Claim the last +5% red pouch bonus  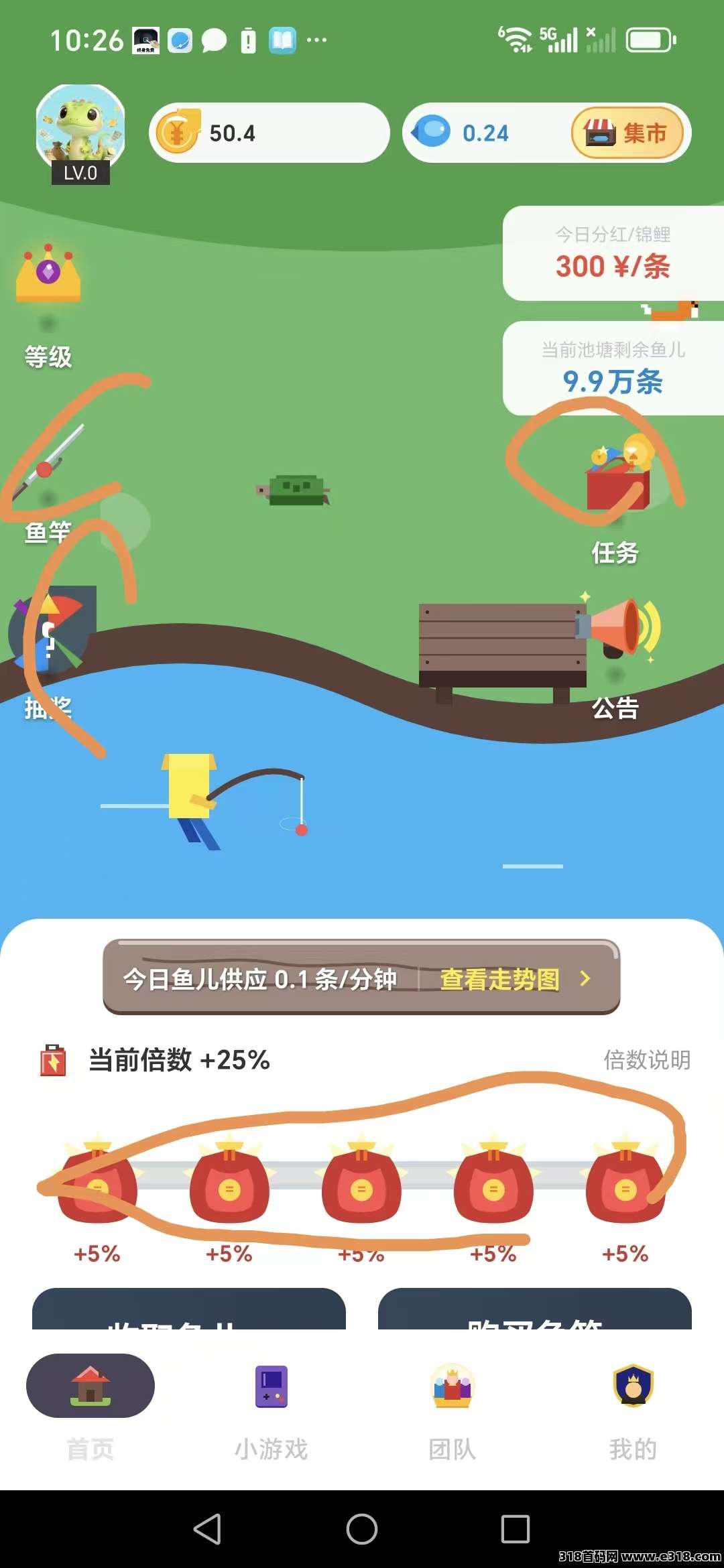[625, 1189]
